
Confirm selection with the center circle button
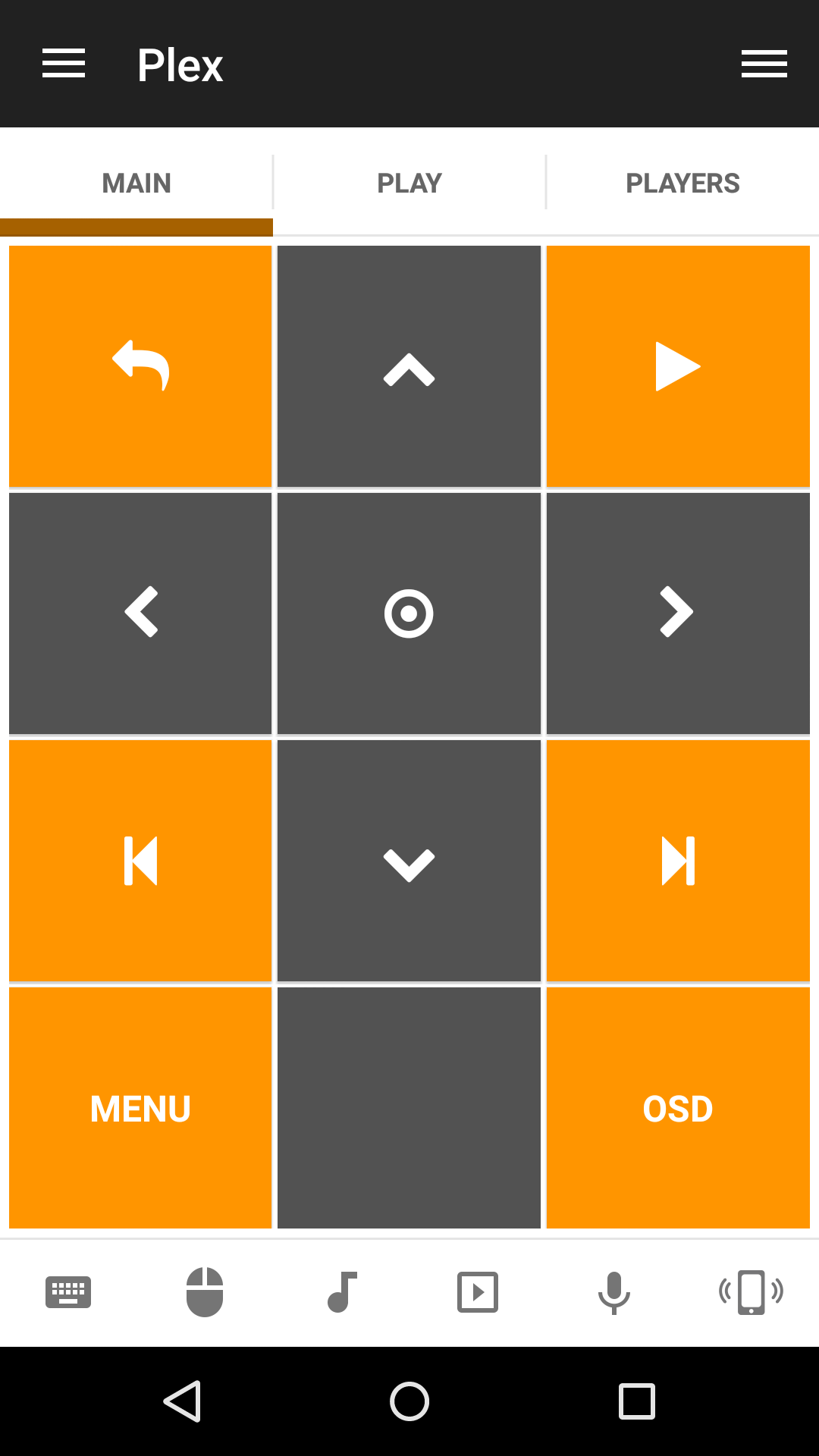tap(409, 613)
